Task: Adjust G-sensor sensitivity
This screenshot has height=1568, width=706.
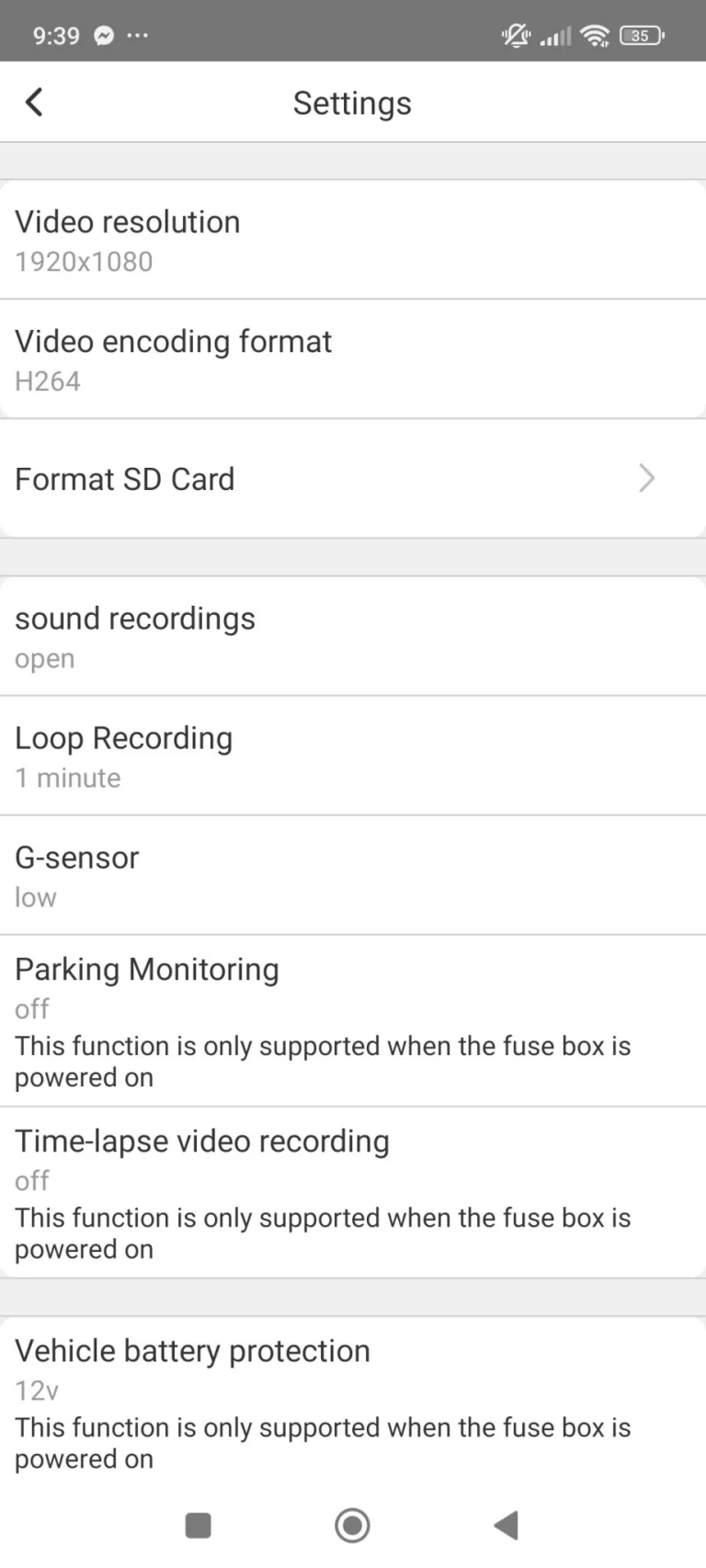Action: coord(353,875)
